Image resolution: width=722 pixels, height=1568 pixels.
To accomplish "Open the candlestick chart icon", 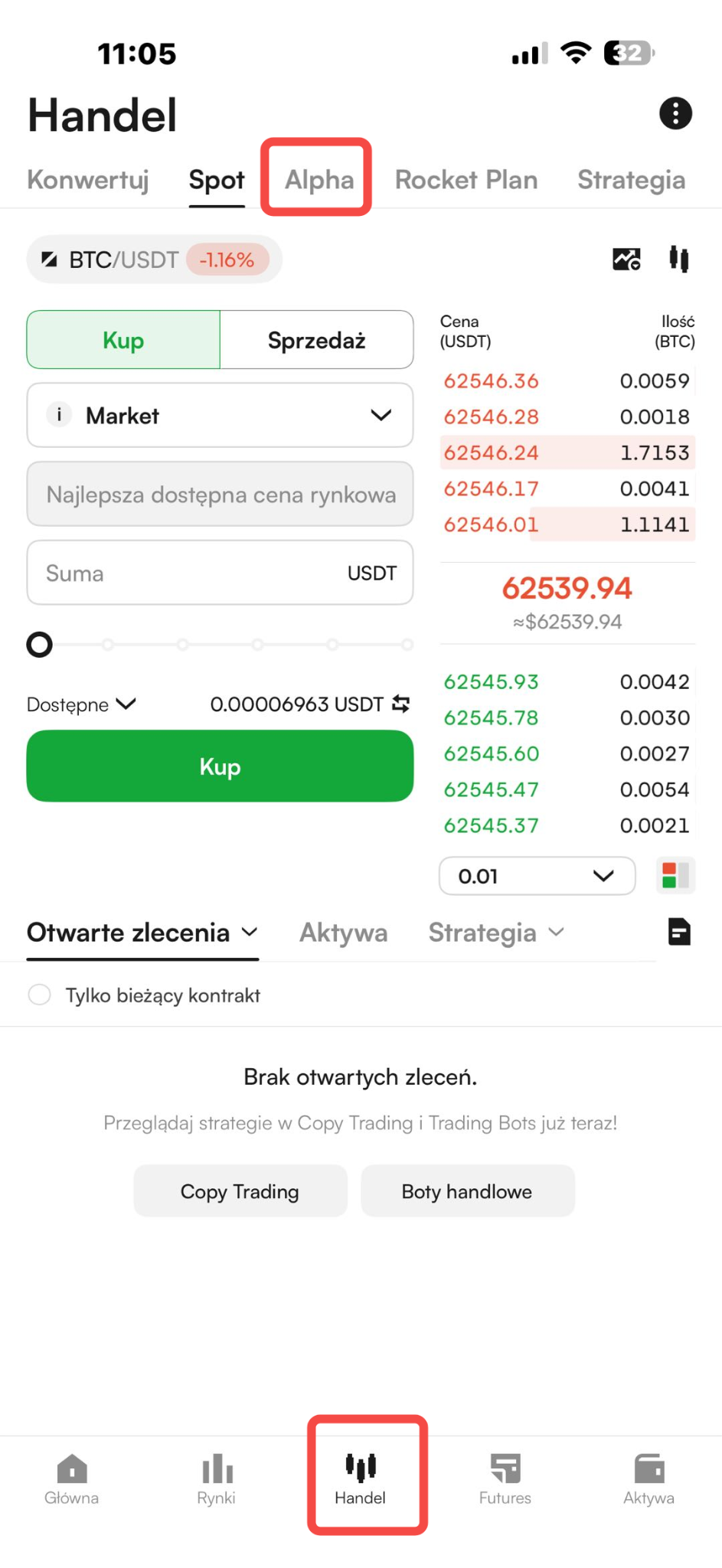I will 678,260.
